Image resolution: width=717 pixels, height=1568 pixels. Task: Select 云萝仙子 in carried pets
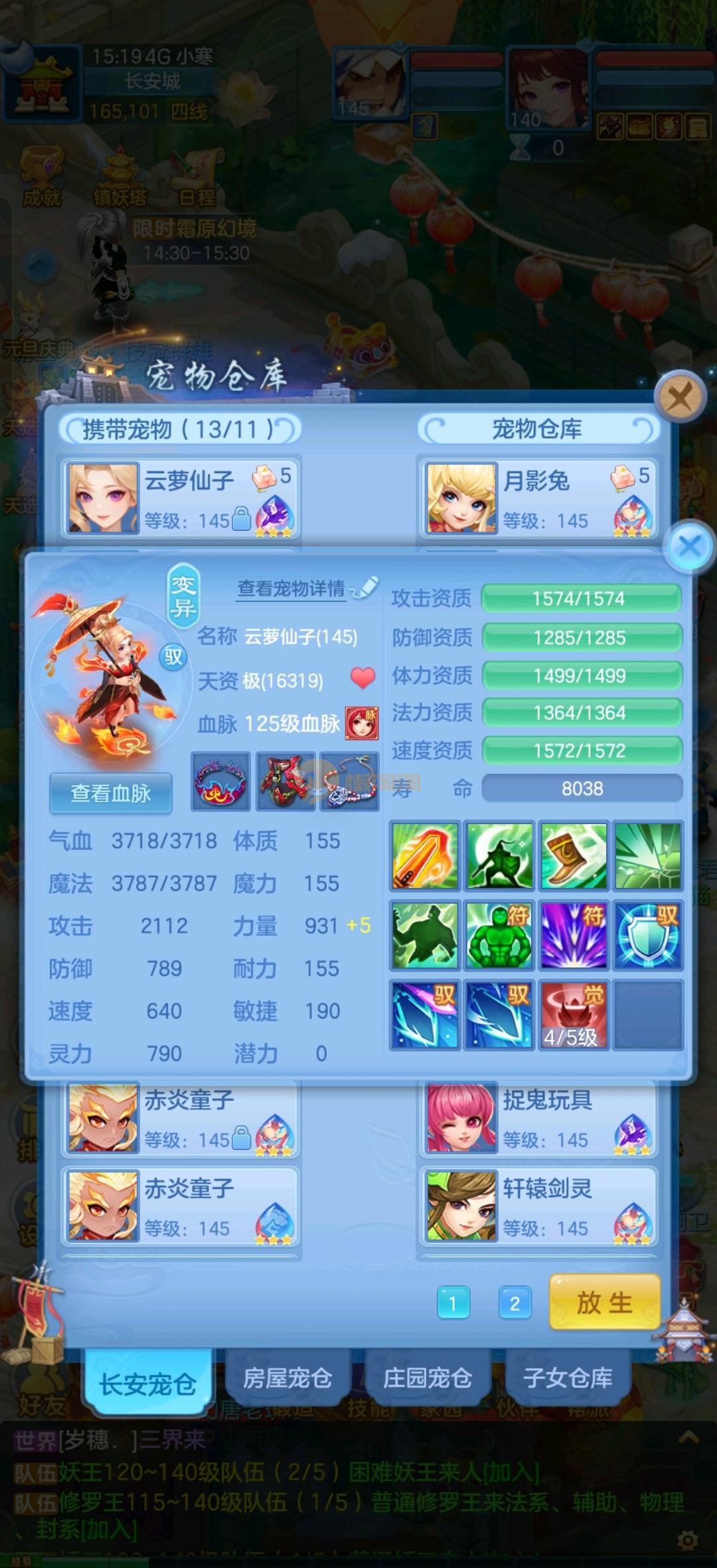[x=181, y=498]
